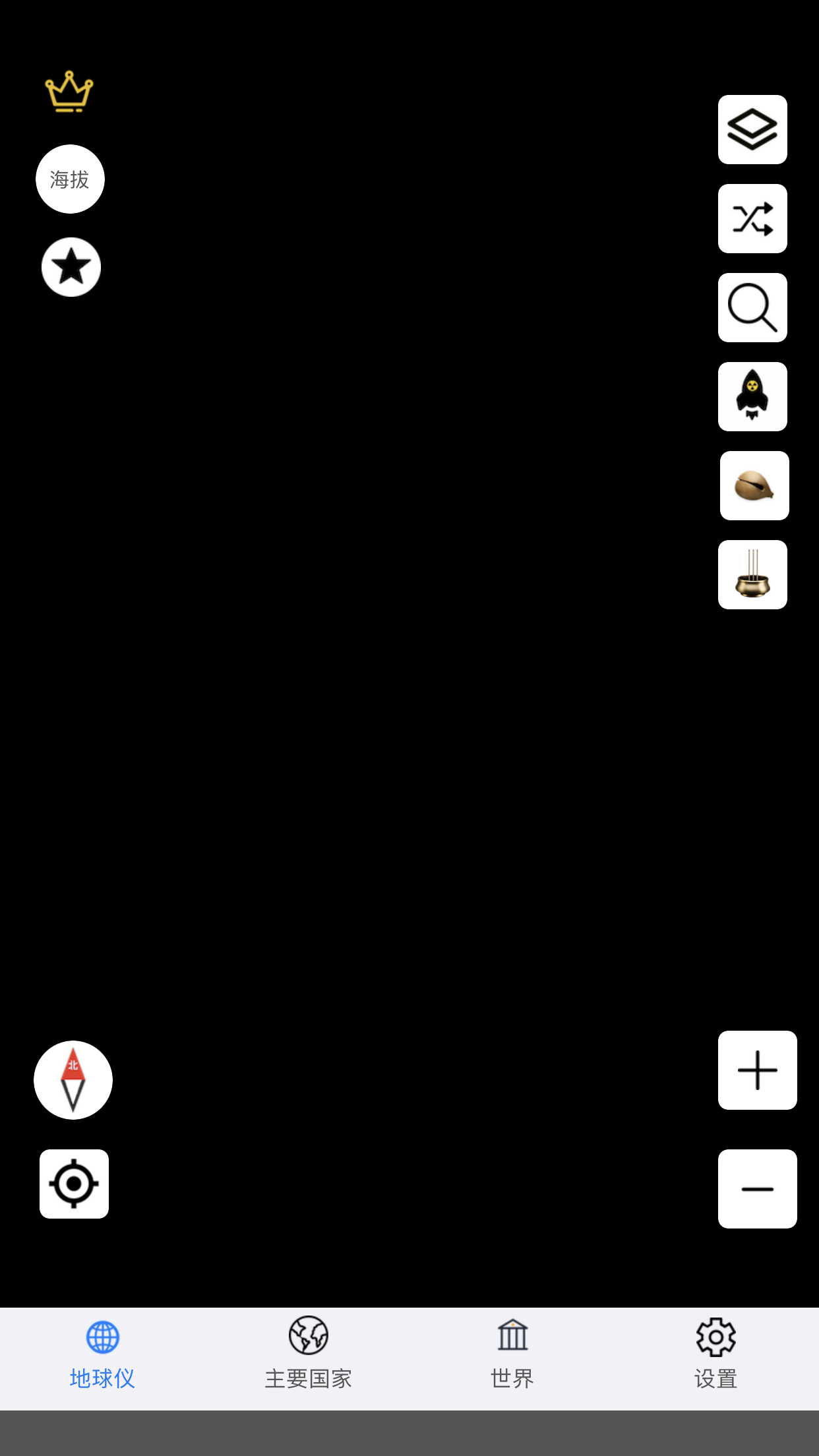The width and height of the screenshot is (819, 1456).
Task: Open the search magnifier
Action: click(752, 308)
